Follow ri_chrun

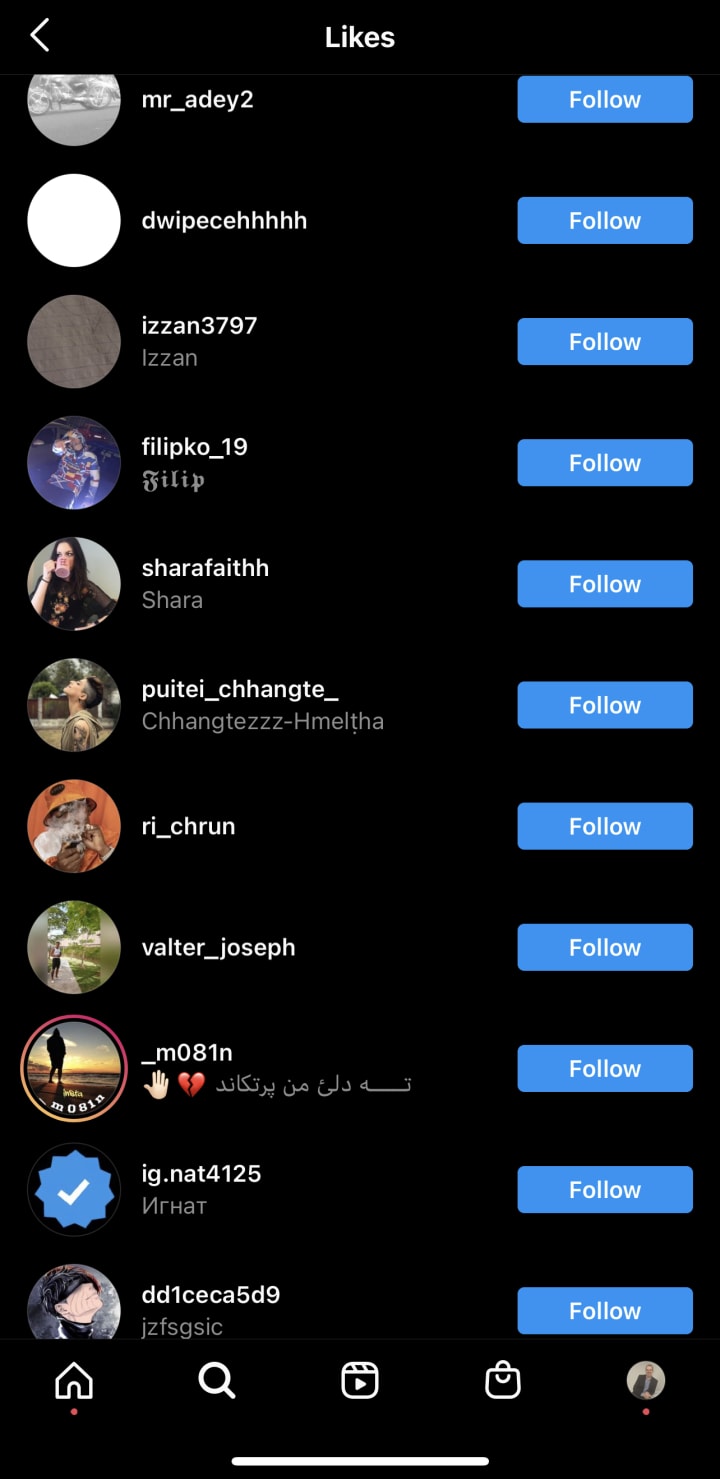604,826
